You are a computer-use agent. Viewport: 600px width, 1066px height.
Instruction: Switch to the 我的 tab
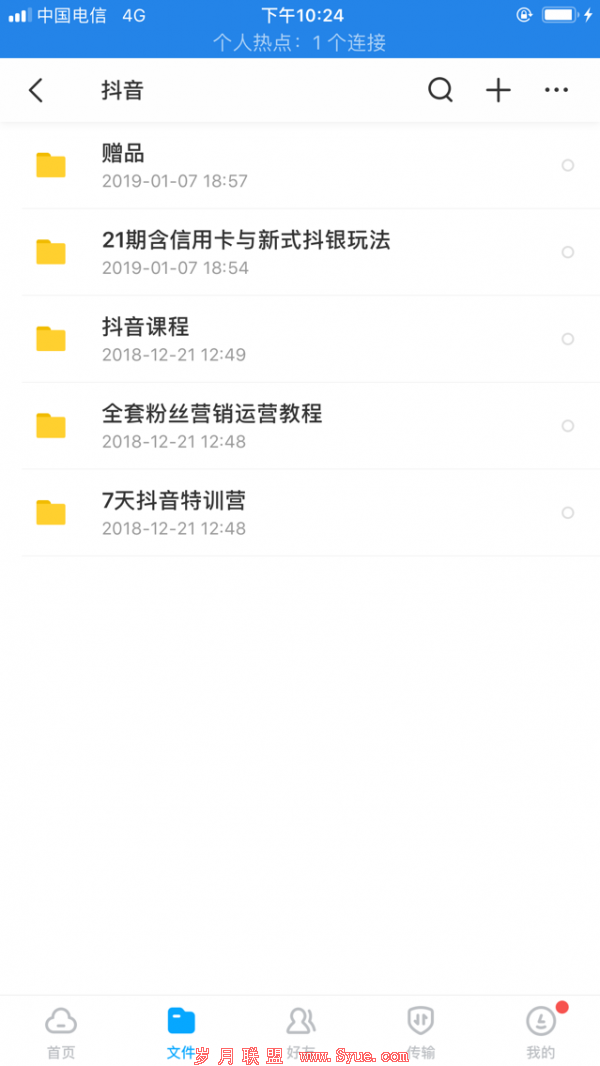click(541, 1033)
